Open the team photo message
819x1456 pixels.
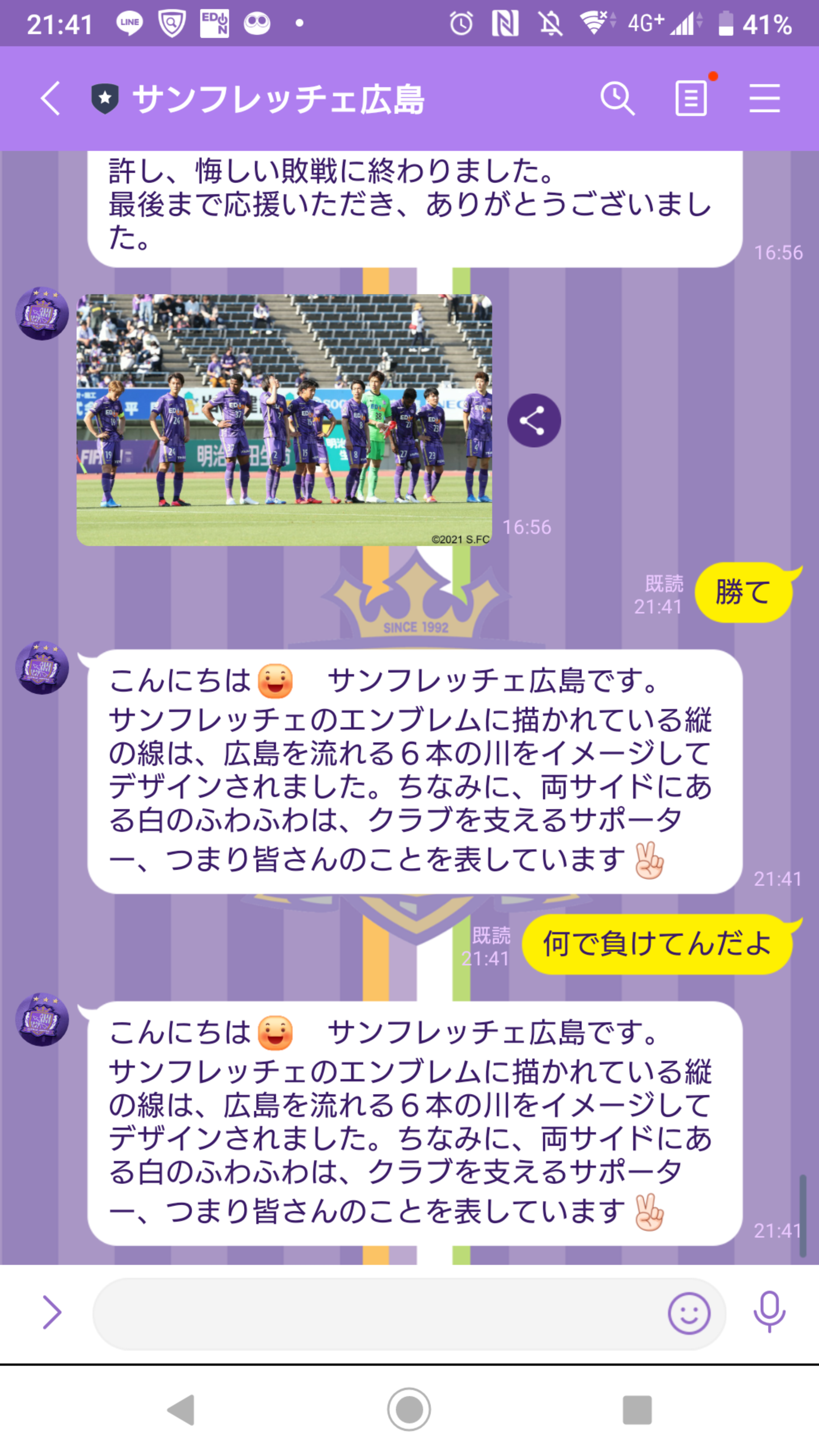(284, 420)
